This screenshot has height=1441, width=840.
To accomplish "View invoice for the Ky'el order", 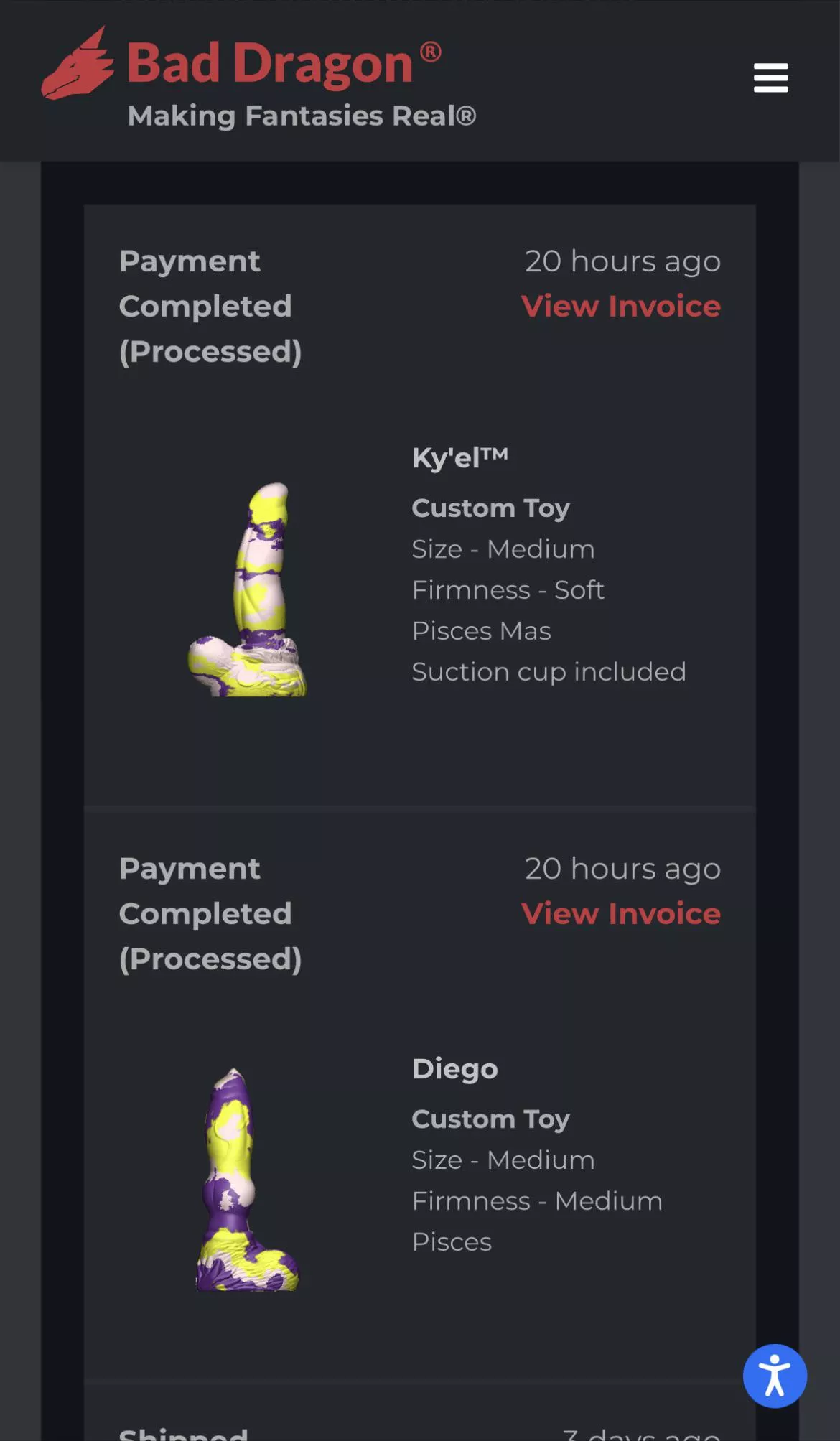I will pos(620,307).
